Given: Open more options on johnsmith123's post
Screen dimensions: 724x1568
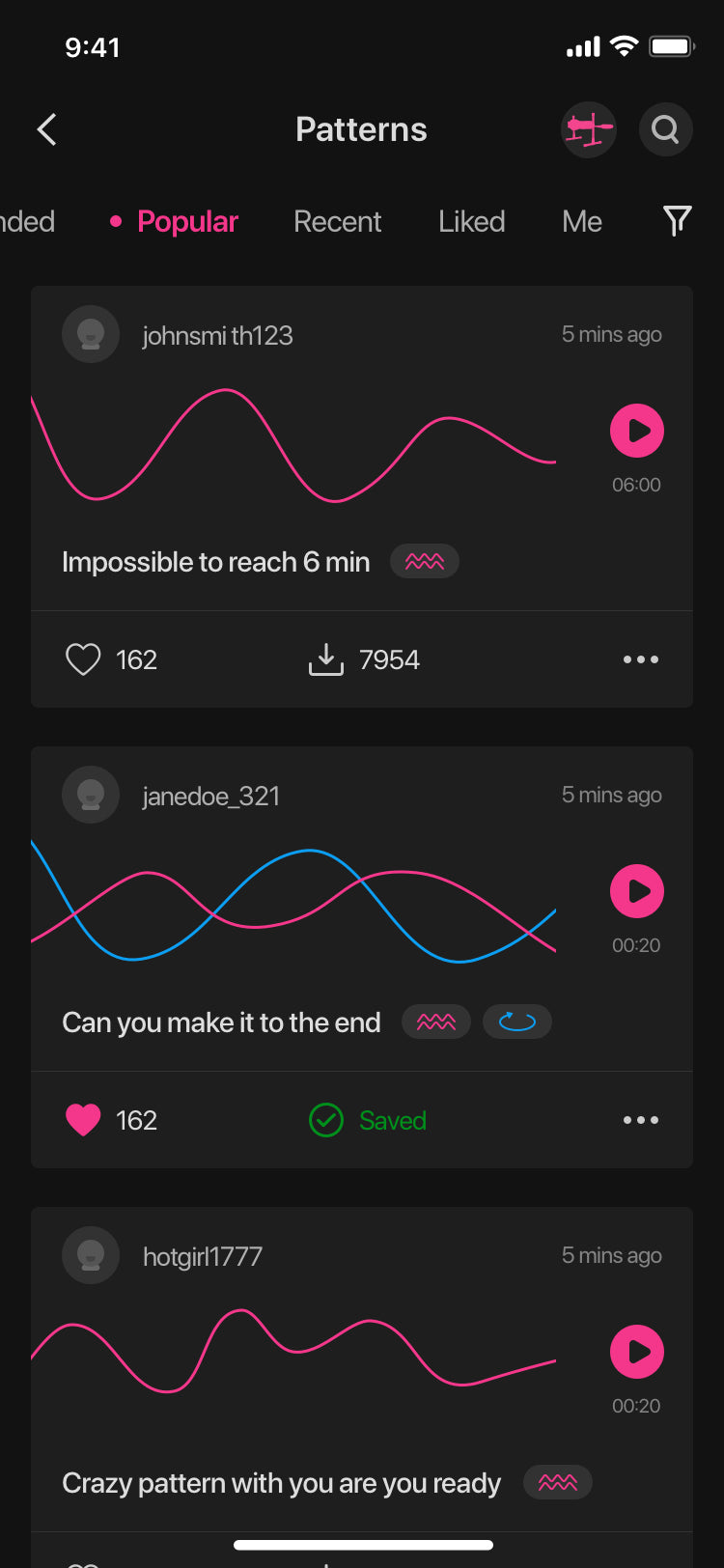Looking at the screenshot, I should tap(641, 658).
